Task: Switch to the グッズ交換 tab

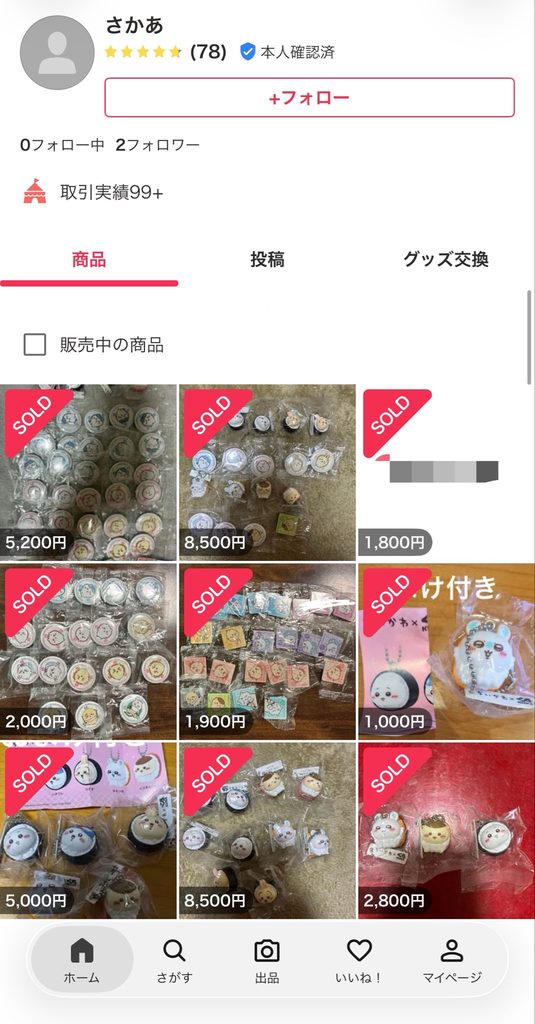Action: click(446, 260)
